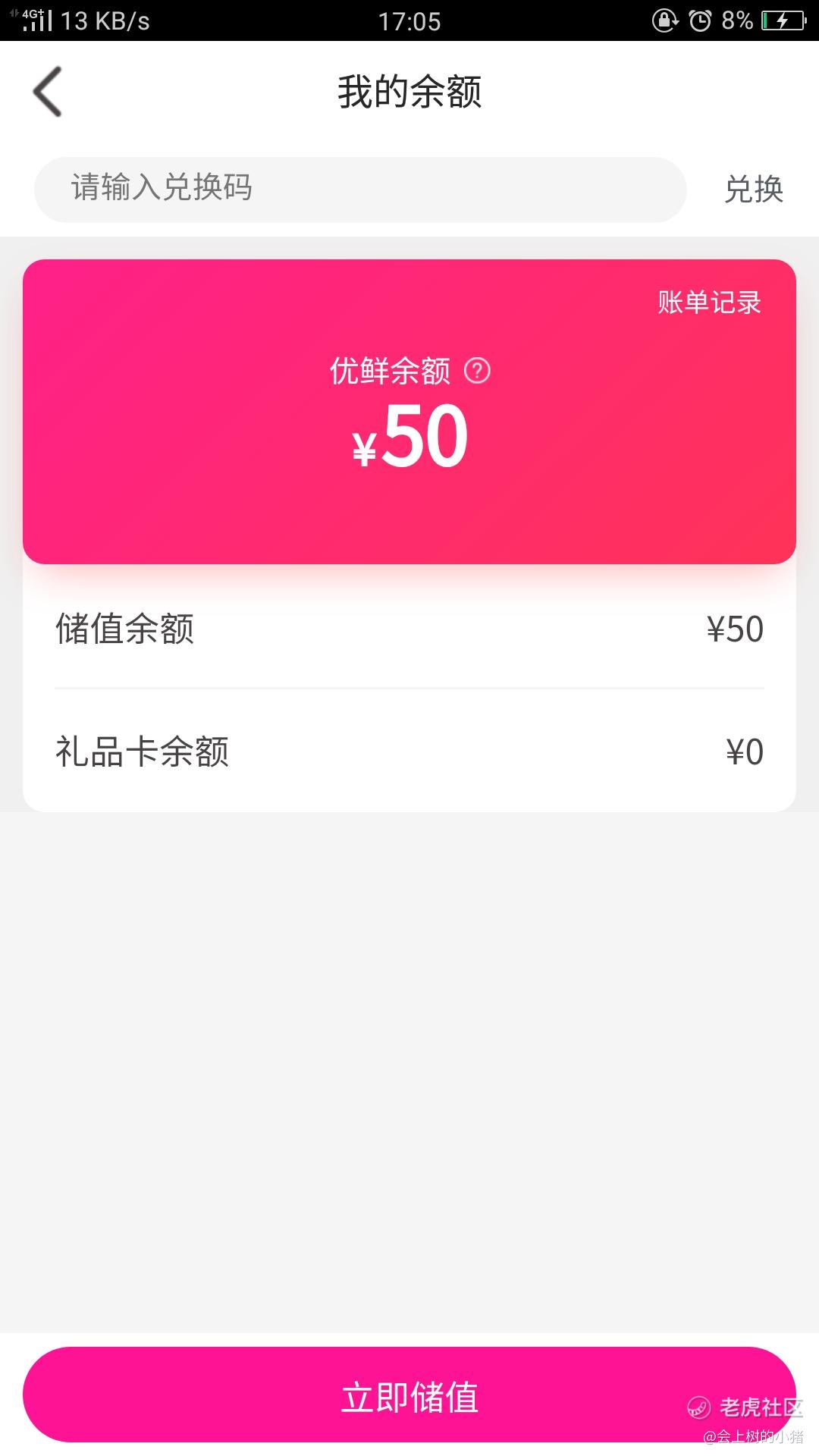
Task: Open 账单记录 billing history
Action: pyautogui.click(x=709, y=303)
